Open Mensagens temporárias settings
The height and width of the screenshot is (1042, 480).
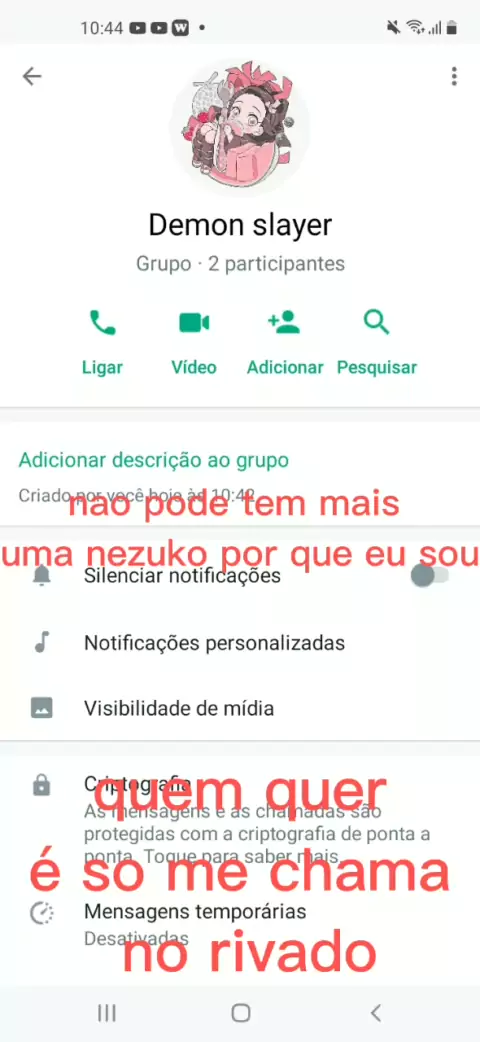tap(240, 924)
